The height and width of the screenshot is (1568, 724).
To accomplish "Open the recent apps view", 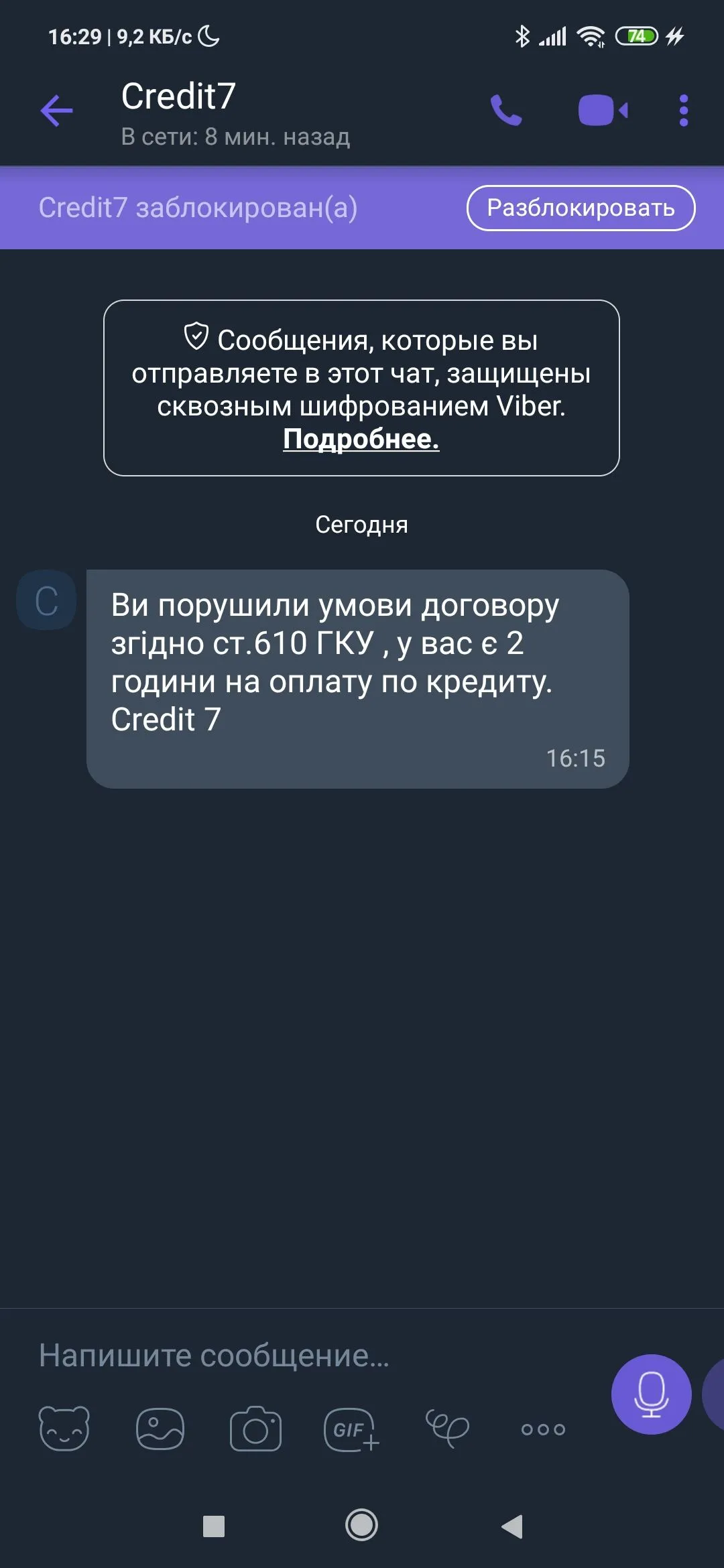I will [x=214, y=1526].
